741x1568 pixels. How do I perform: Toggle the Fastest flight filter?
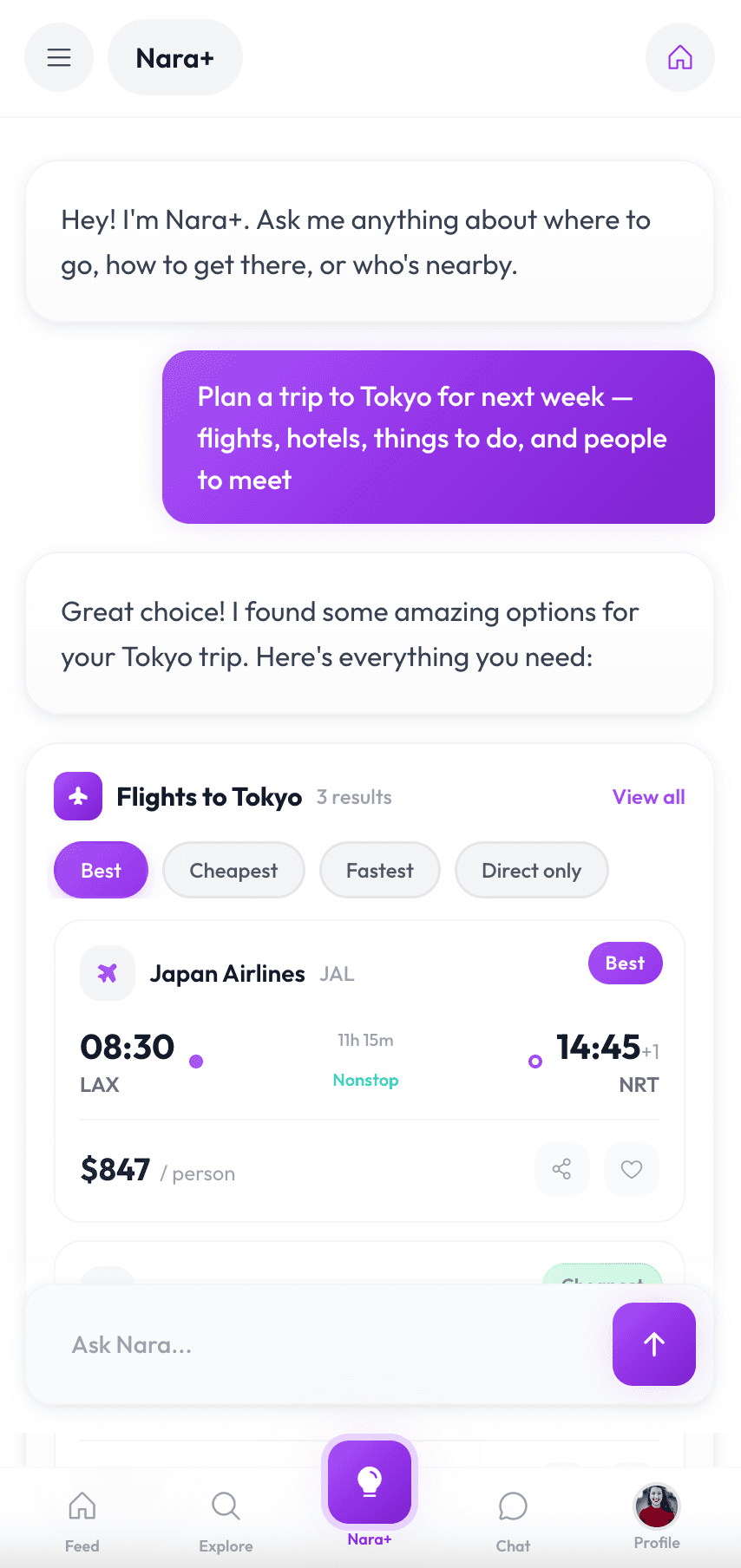click(x=379, y=870)
